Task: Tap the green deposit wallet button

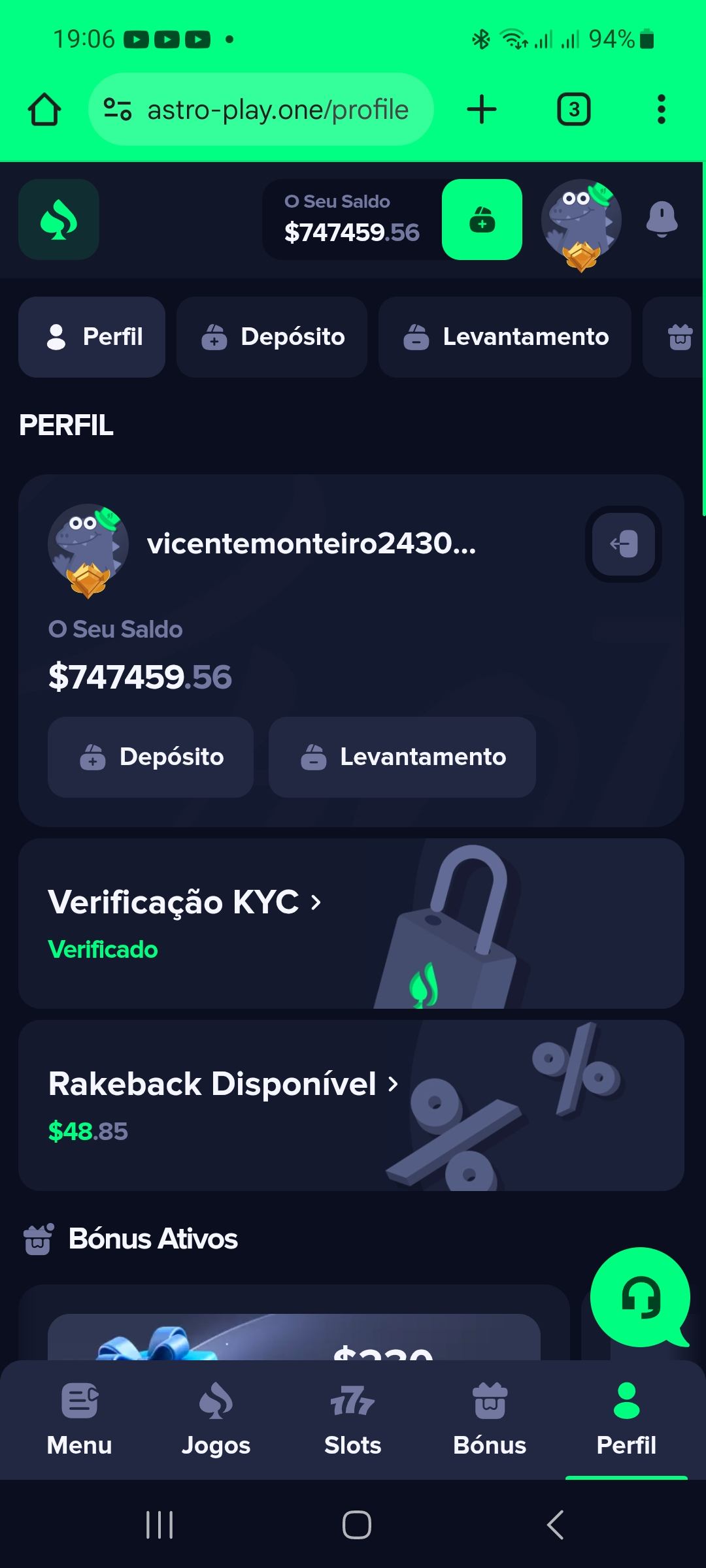Action: [482, 220]
